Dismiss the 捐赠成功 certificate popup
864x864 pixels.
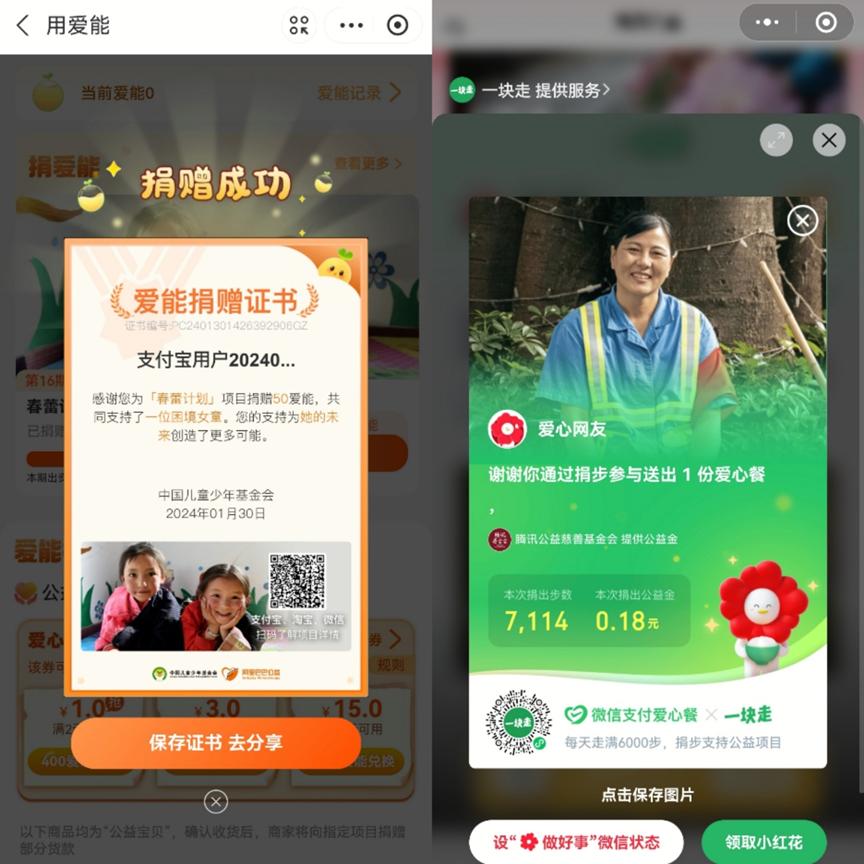click(x=215, y=801)
